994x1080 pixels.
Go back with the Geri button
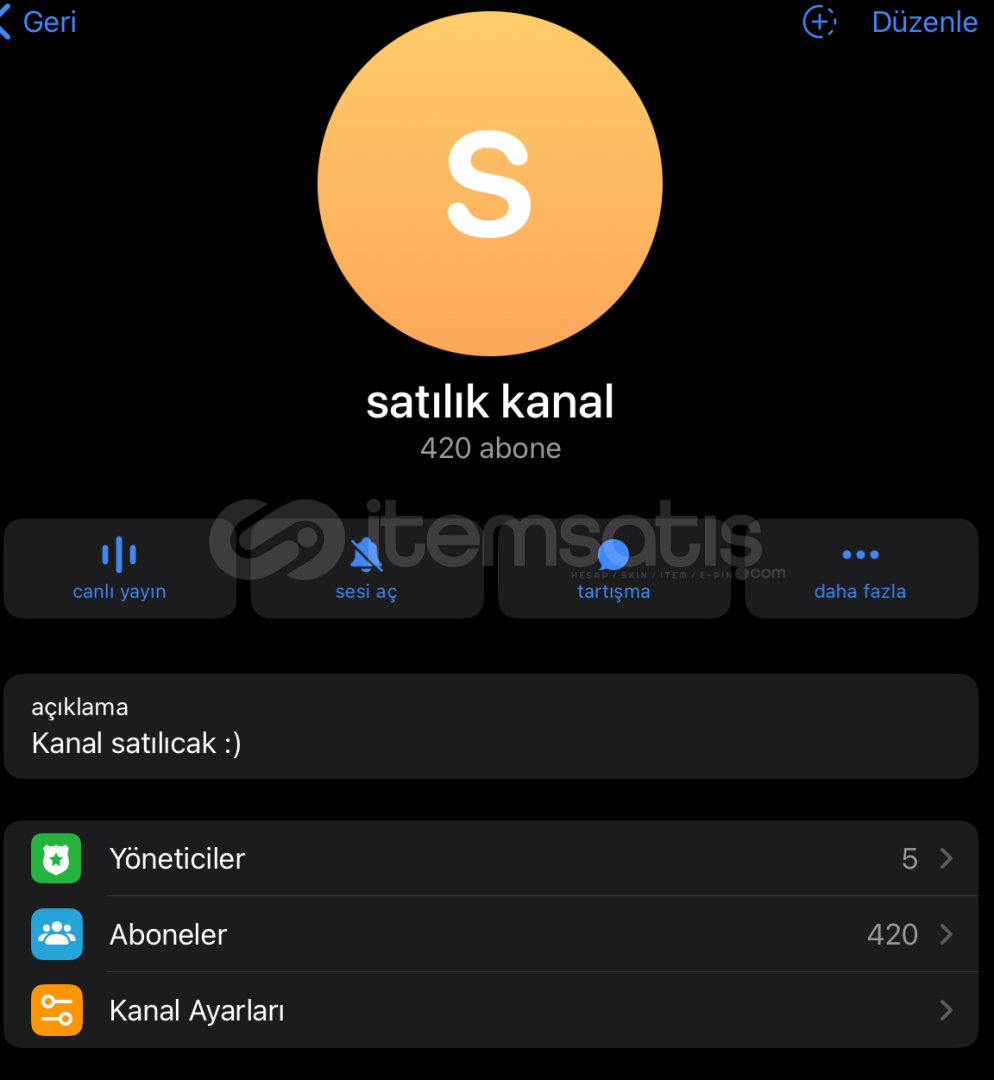click(40, 22)
